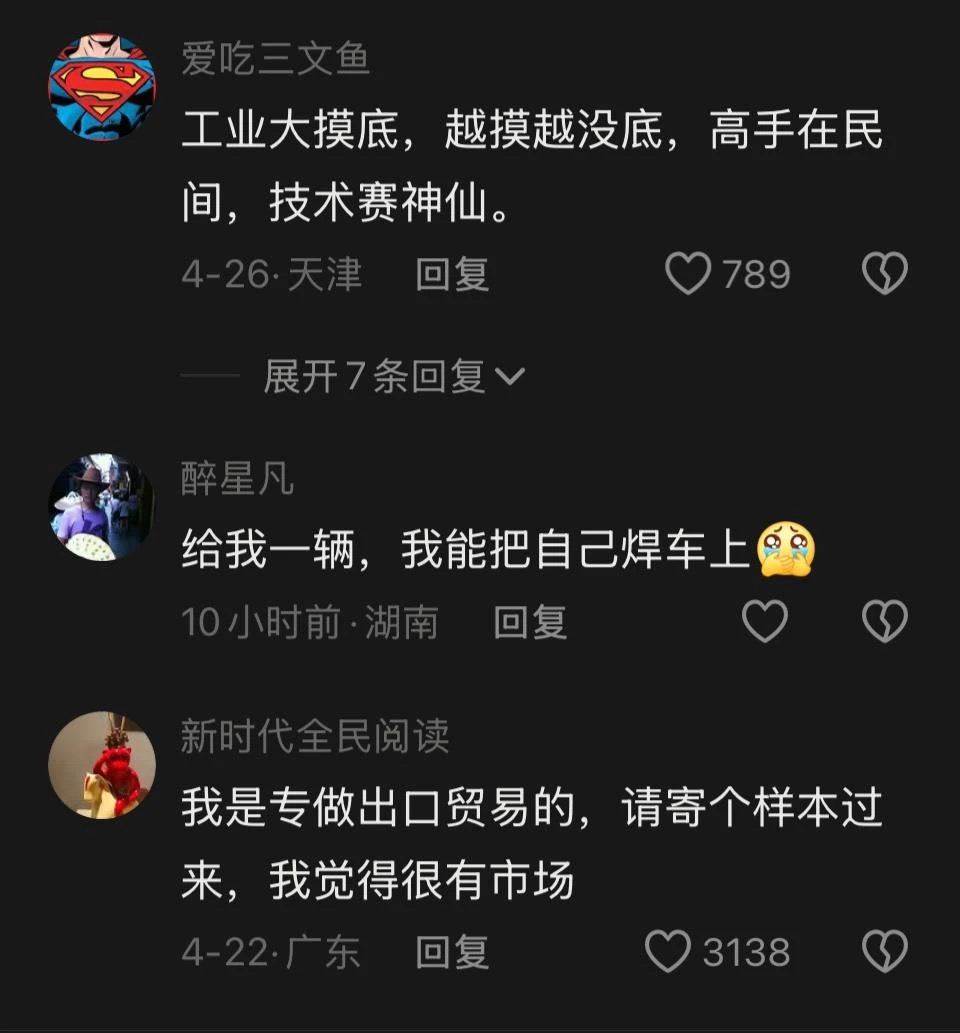
Task: Open 醉星凡's profile avatar
Action: pos(102,507)
